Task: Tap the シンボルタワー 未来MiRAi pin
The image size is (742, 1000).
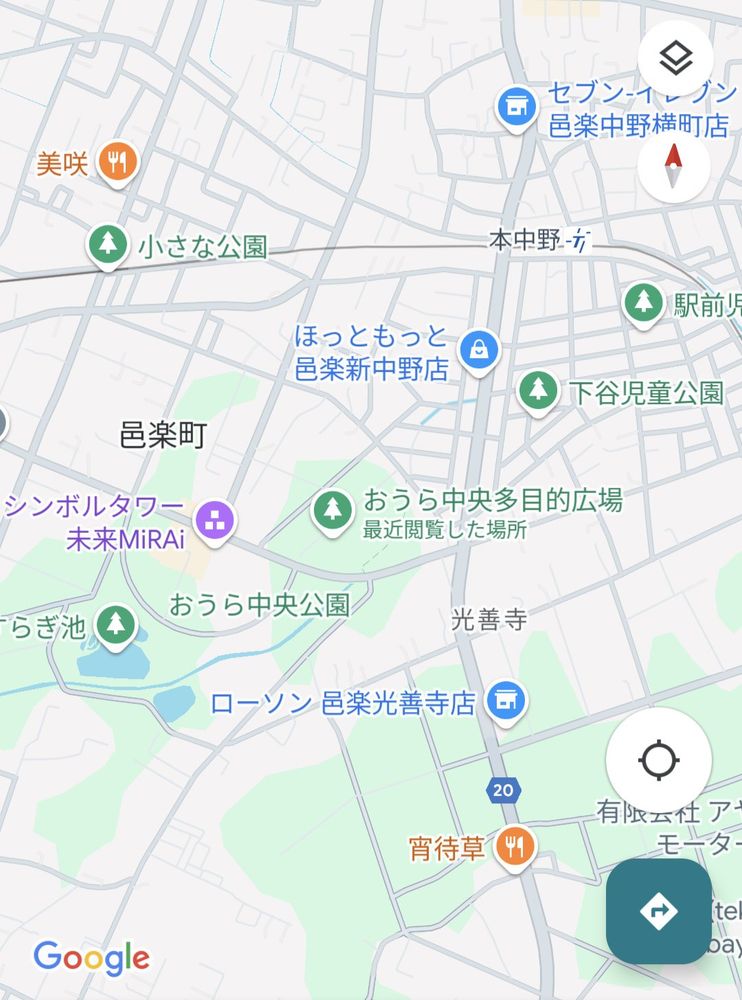Action: (215, 522)
